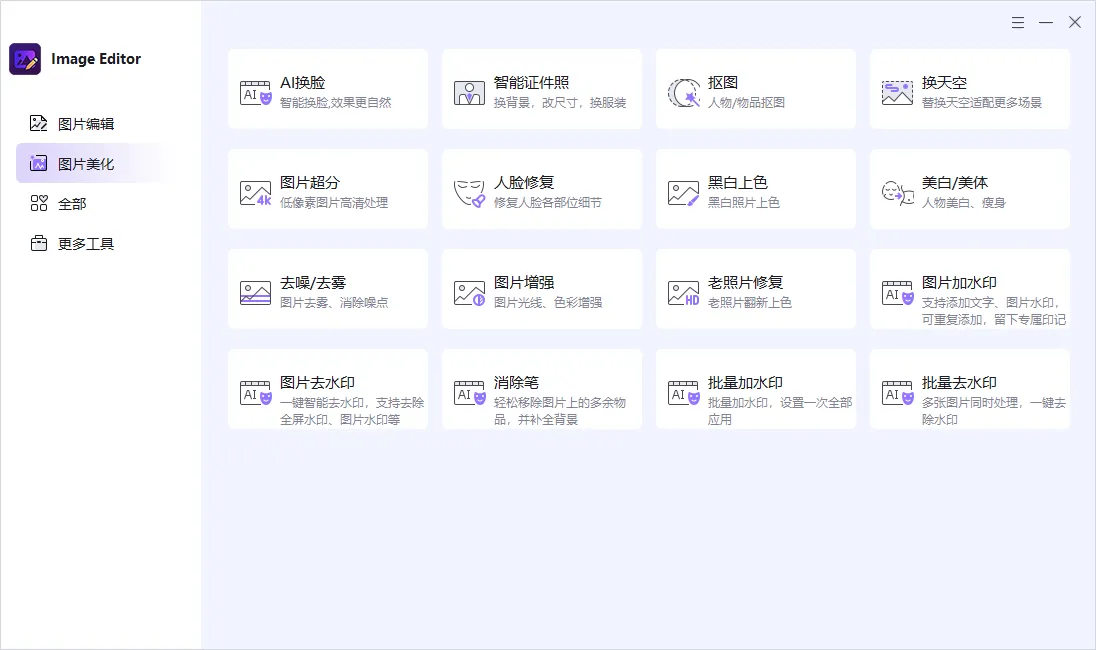The height and width of the screenshot is (650, 1096).
Task: Start the 人脸修复 tool
Action: coord(541,190)
